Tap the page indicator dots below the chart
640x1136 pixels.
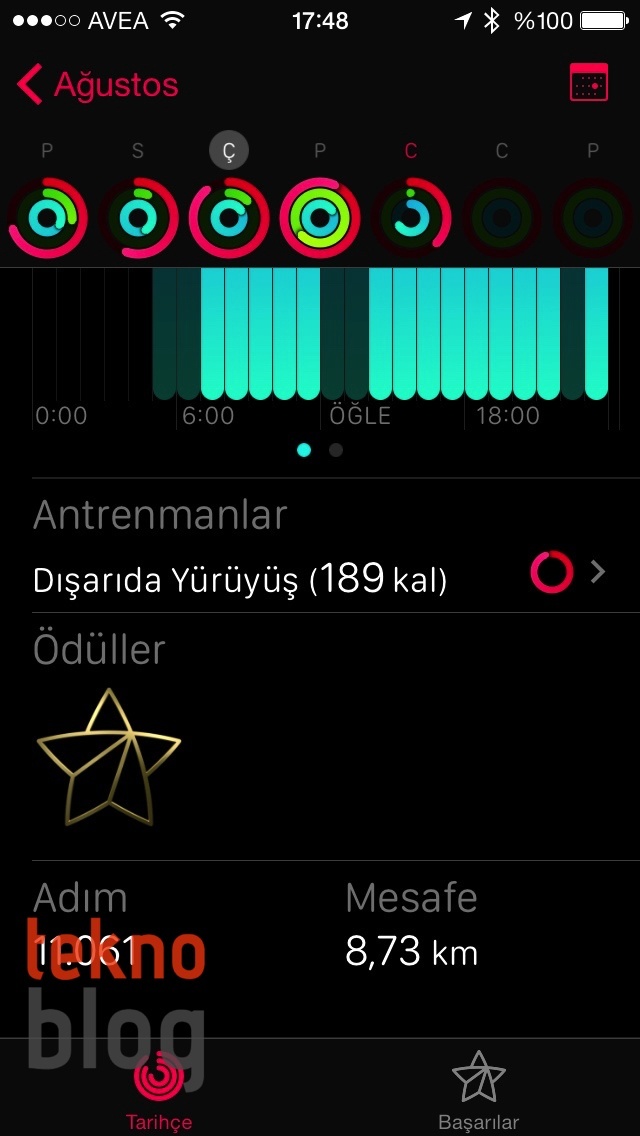coord(320,450)
